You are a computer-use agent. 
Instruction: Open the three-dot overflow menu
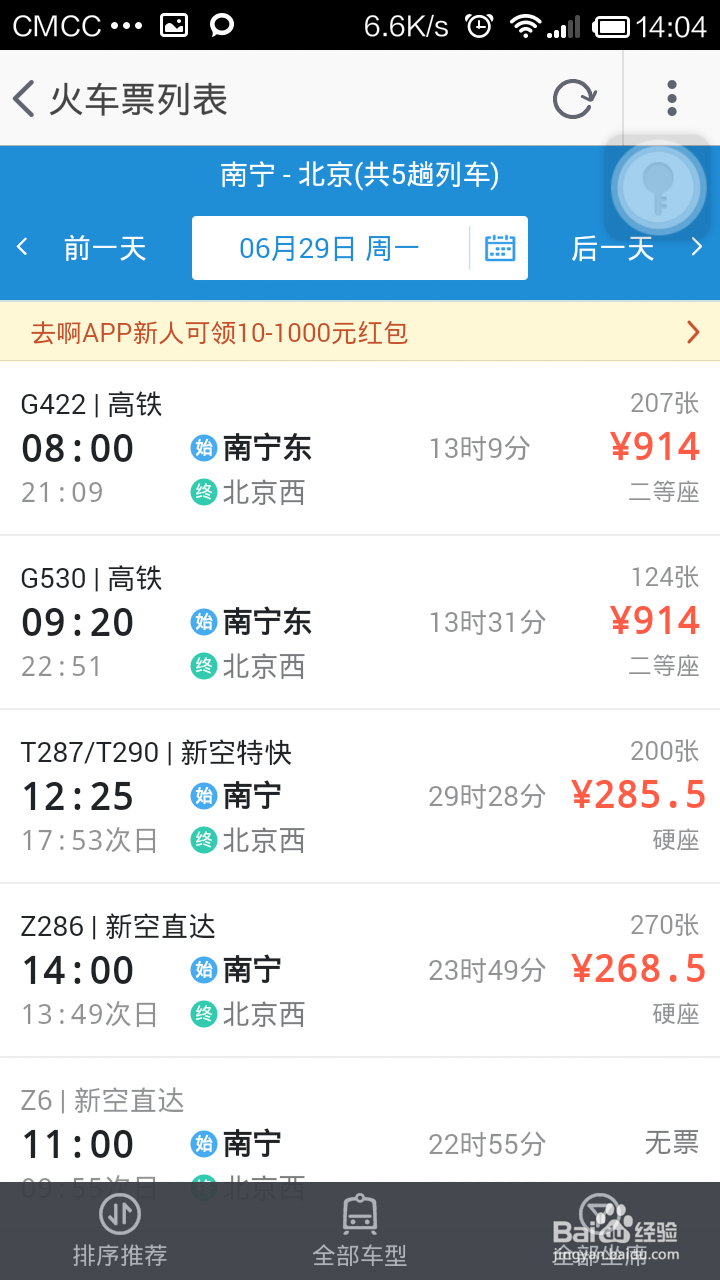click(672, 98)
